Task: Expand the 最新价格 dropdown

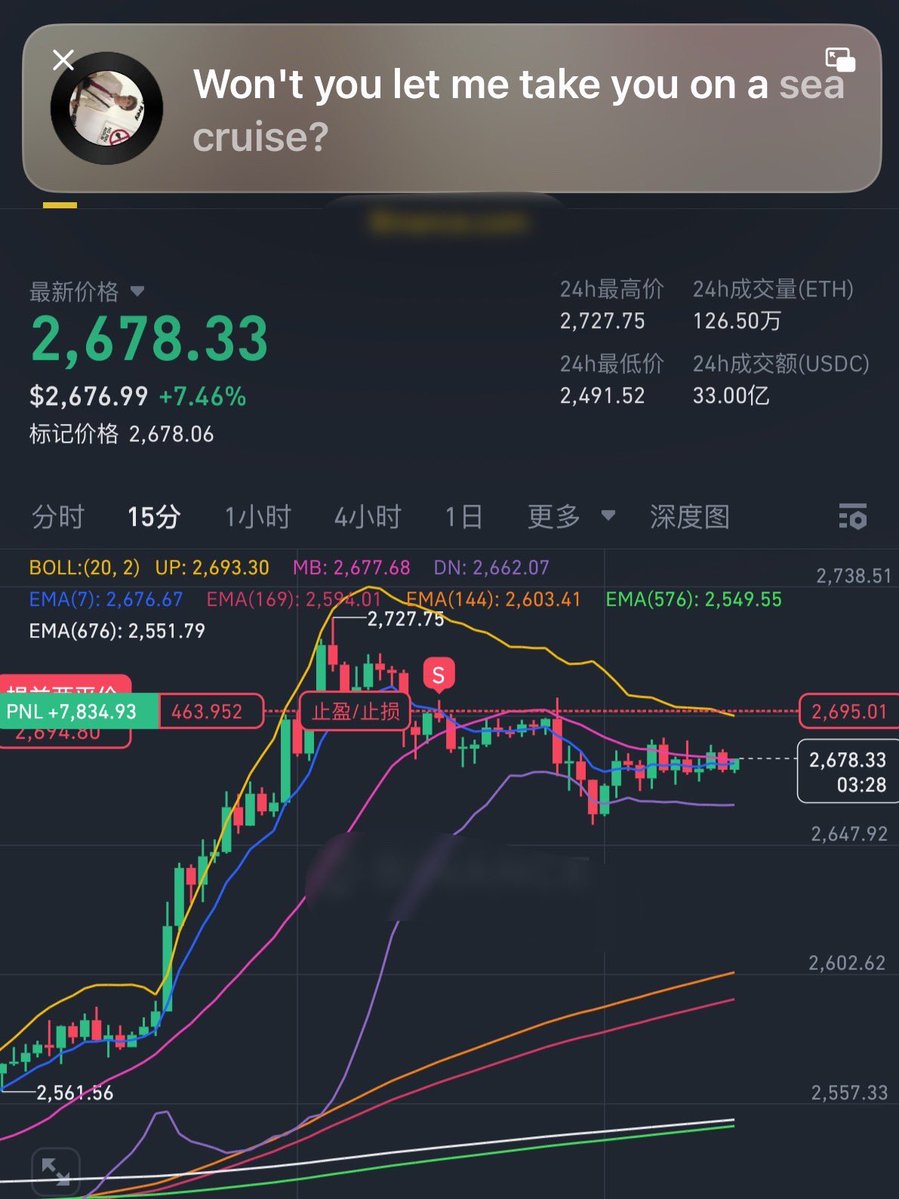Action: [x=137, y=292]
